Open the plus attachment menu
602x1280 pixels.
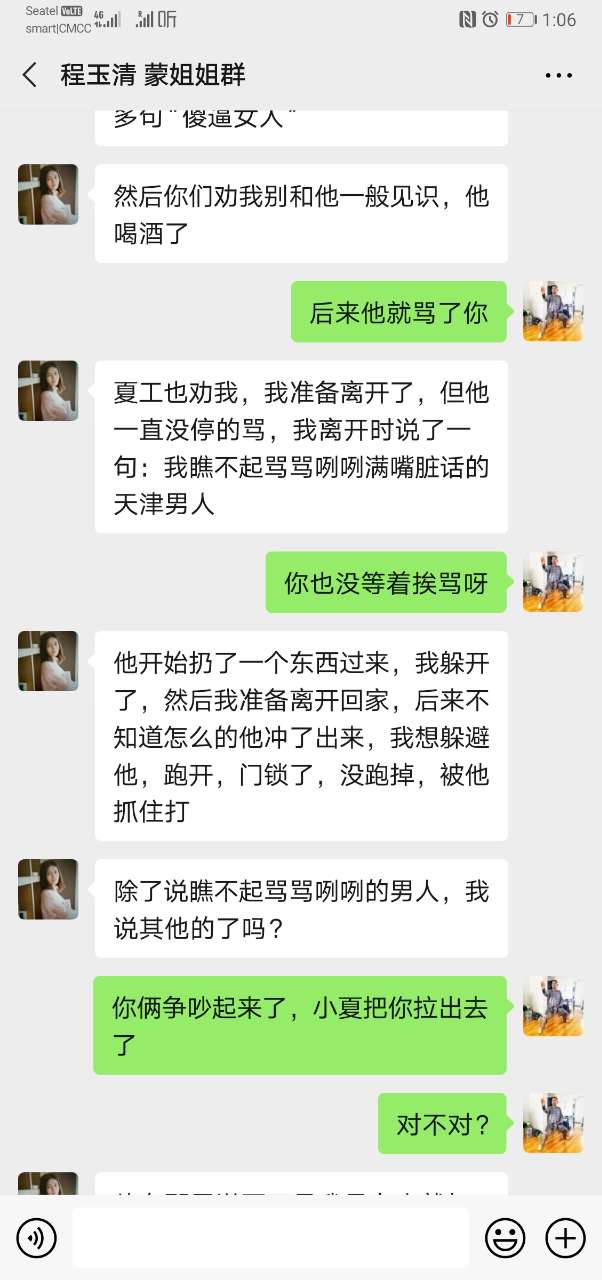pyautogui.click(x=565, y=1238)
